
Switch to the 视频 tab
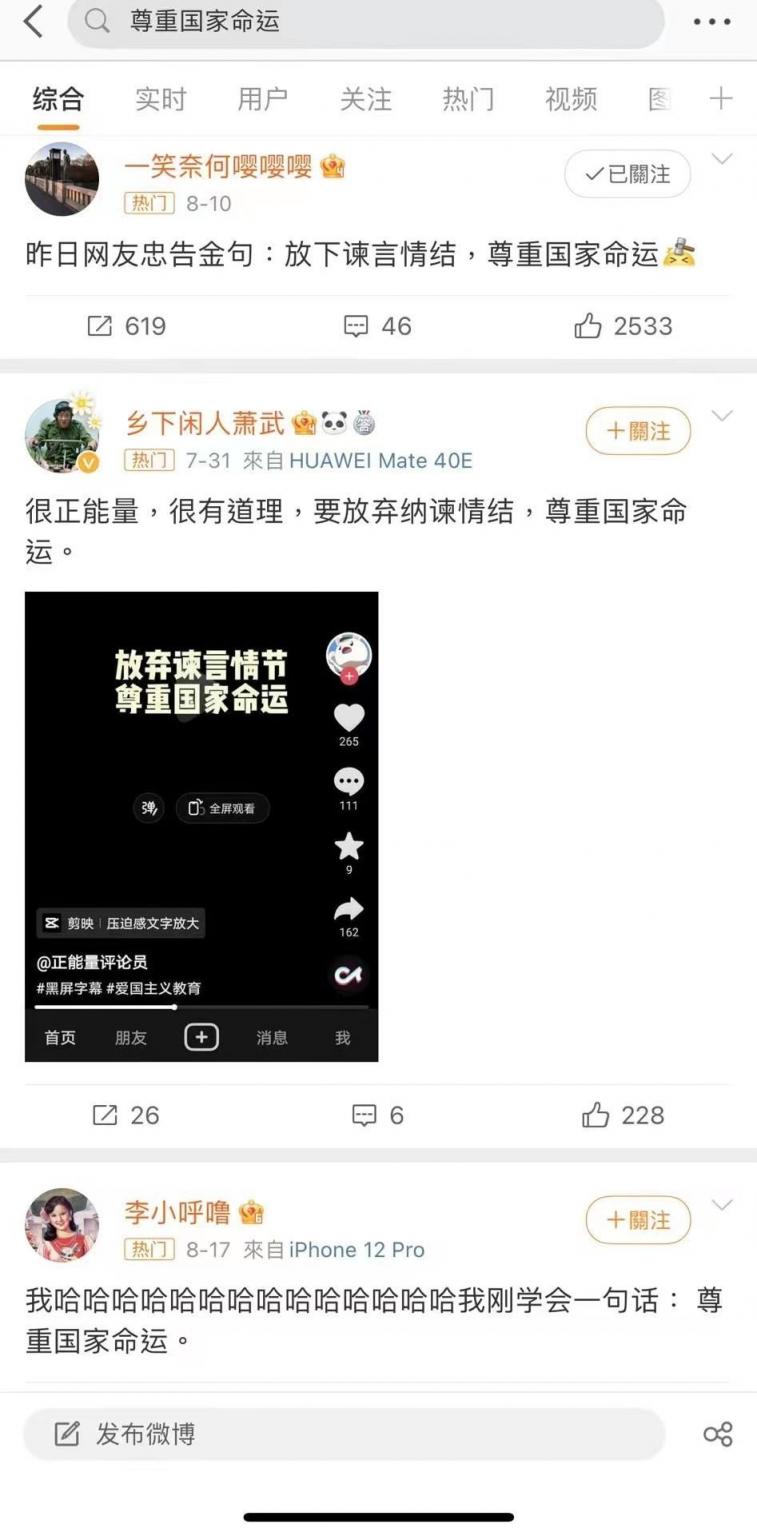(570, 98)
